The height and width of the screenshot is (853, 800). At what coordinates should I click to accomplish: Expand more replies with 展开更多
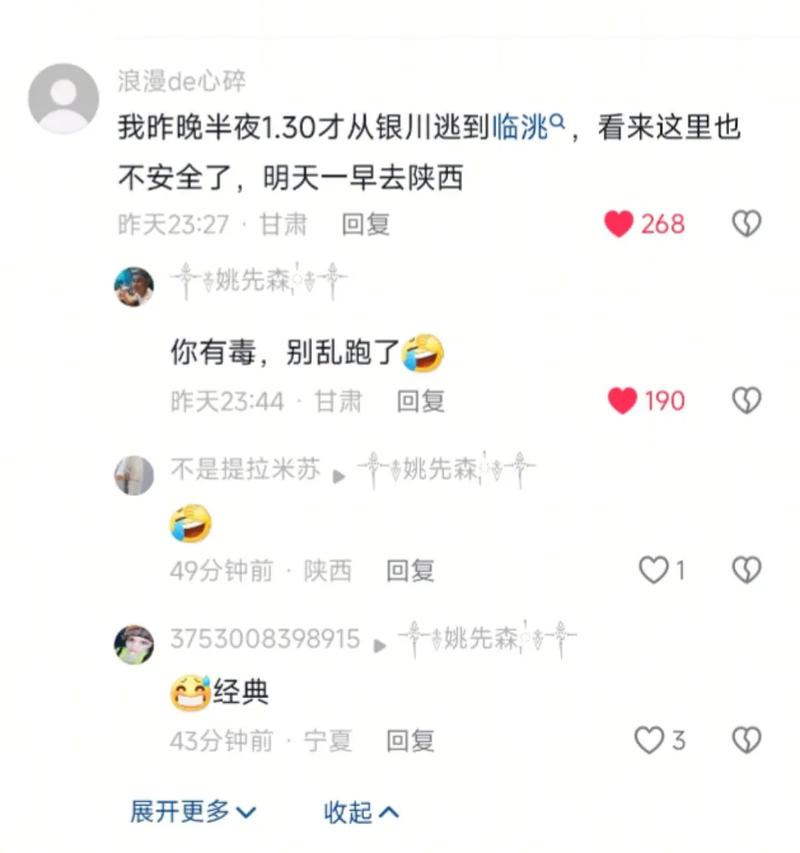point(193,812)
